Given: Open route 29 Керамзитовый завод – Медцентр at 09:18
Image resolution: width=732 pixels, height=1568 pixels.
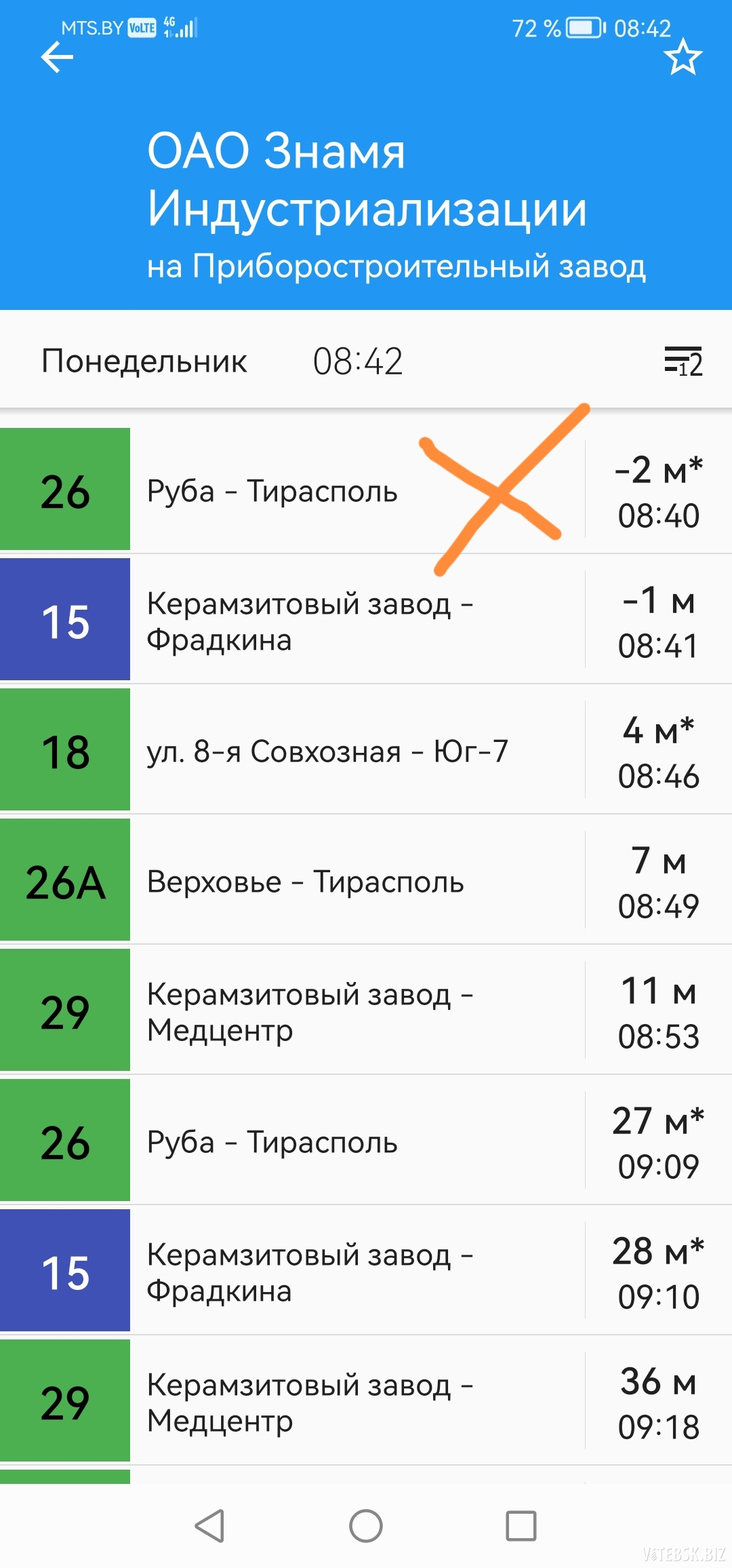Looking at the screenshot, I should [x=366, y=1400].
